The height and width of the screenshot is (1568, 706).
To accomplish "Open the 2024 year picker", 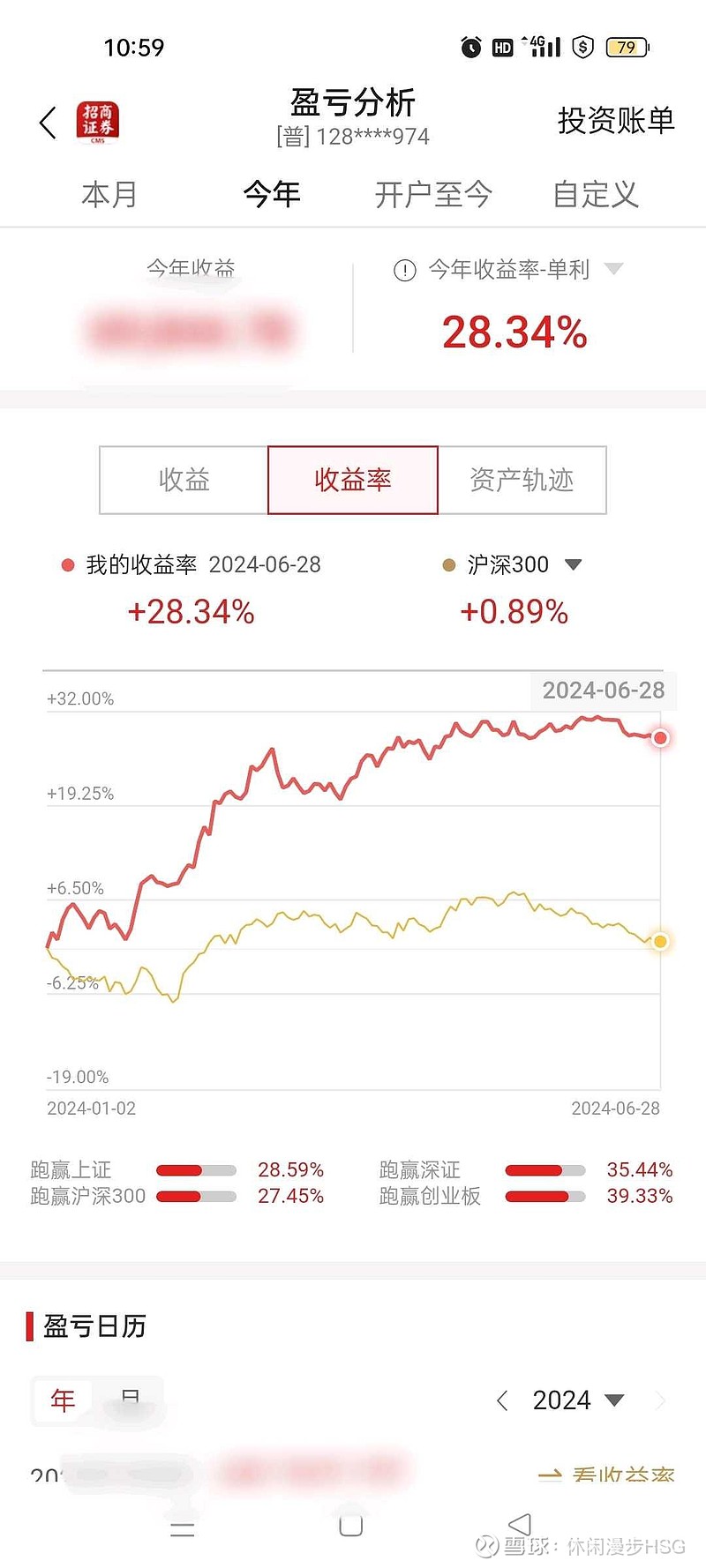I will [x=578, y=1400].
